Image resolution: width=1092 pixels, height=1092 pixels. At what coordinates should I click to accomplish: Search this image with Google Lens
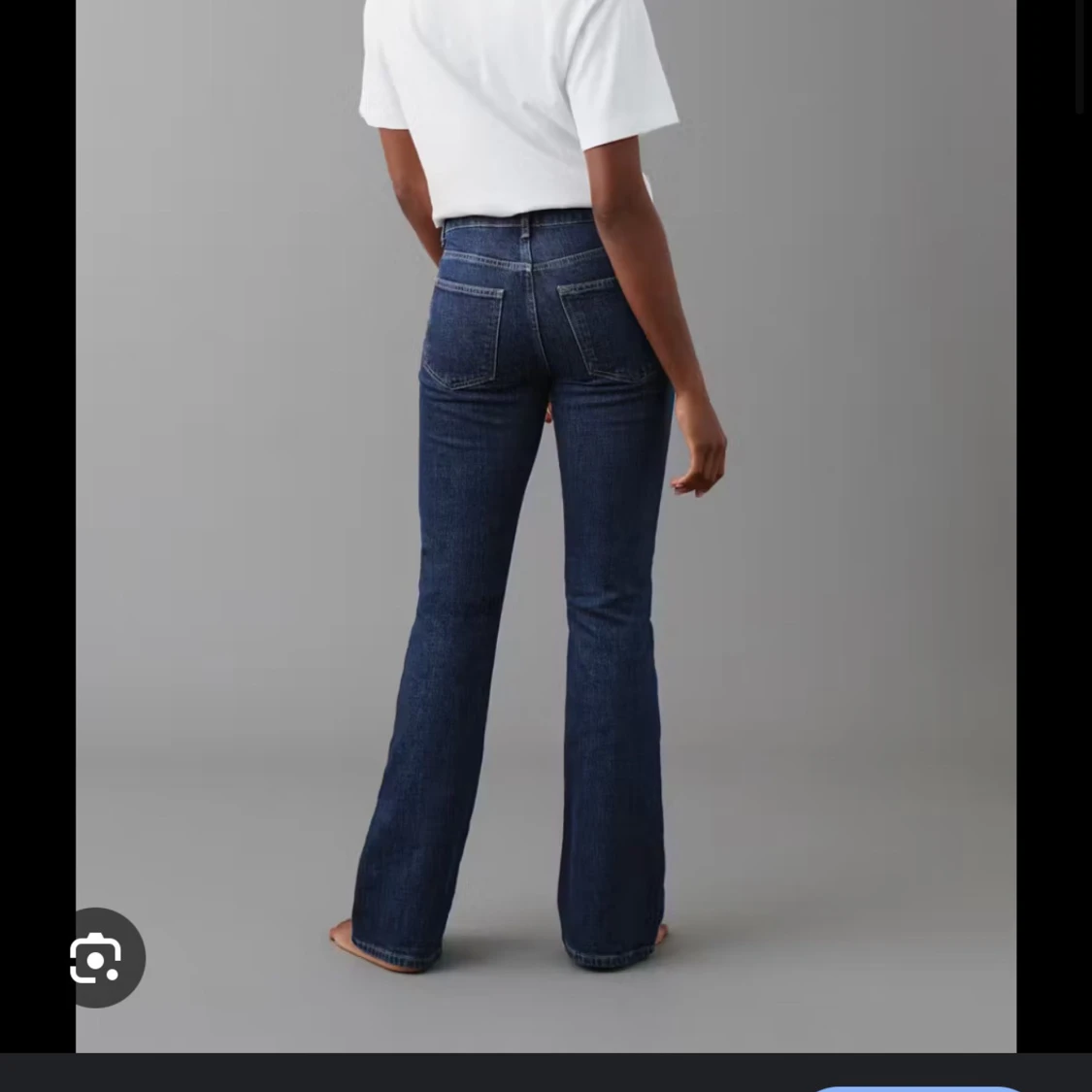96,958
